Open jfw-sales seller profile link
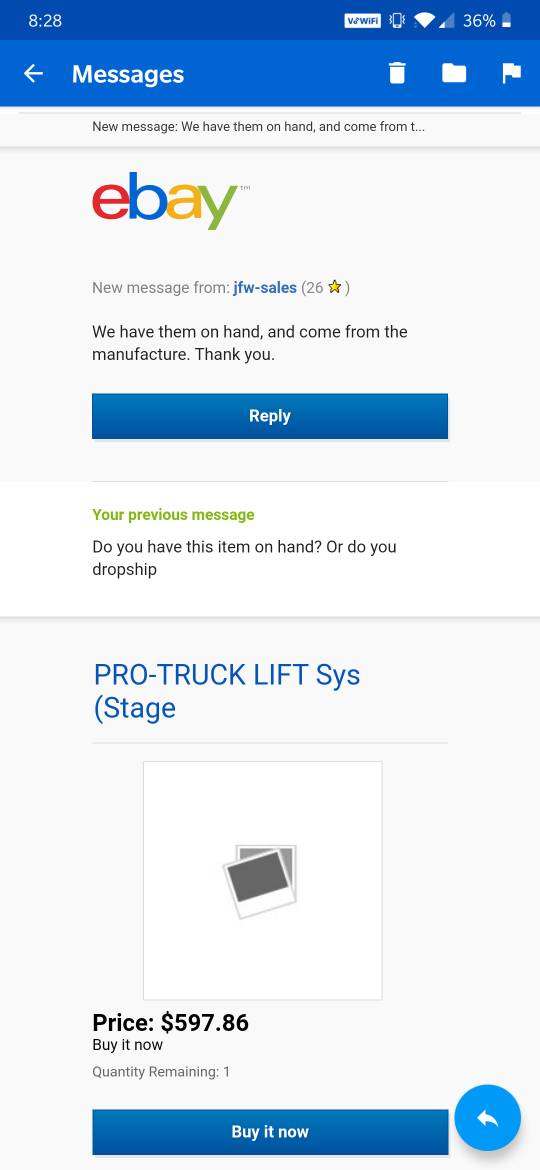This screenshot has width=540, height=1170. pos(265,287)
